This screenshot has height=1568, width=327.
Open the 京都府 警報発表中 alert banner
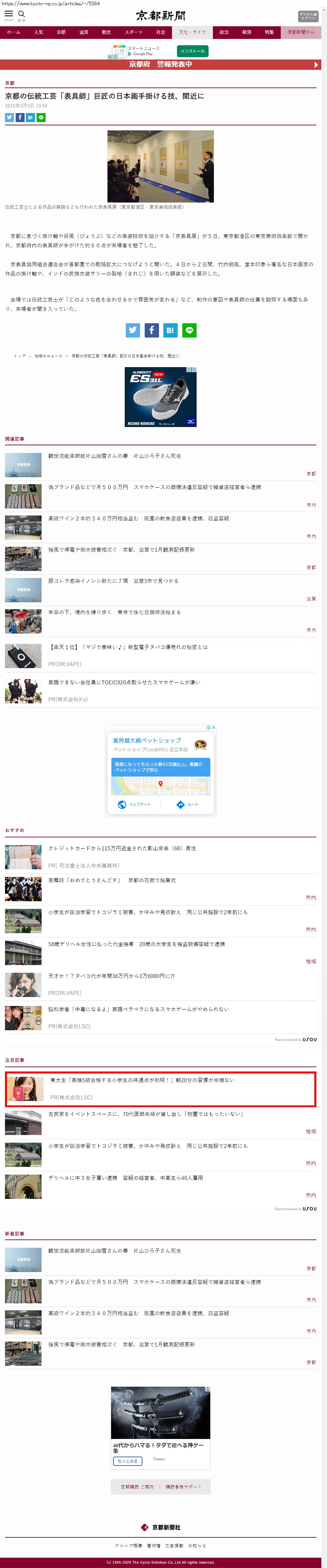tap(161, 65)
